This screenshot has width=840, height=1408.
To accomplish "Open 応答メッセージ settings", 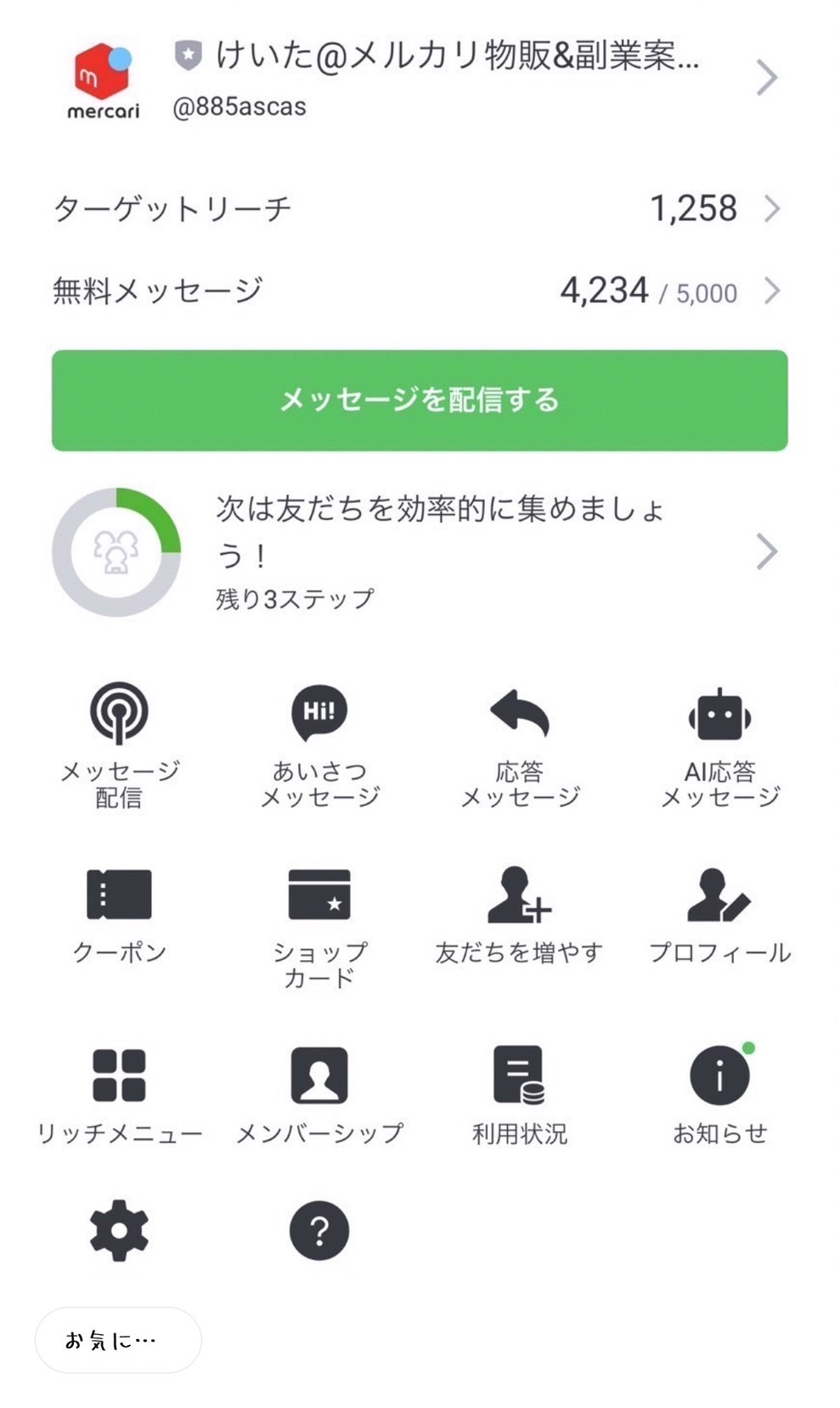I will pos(520,744).
